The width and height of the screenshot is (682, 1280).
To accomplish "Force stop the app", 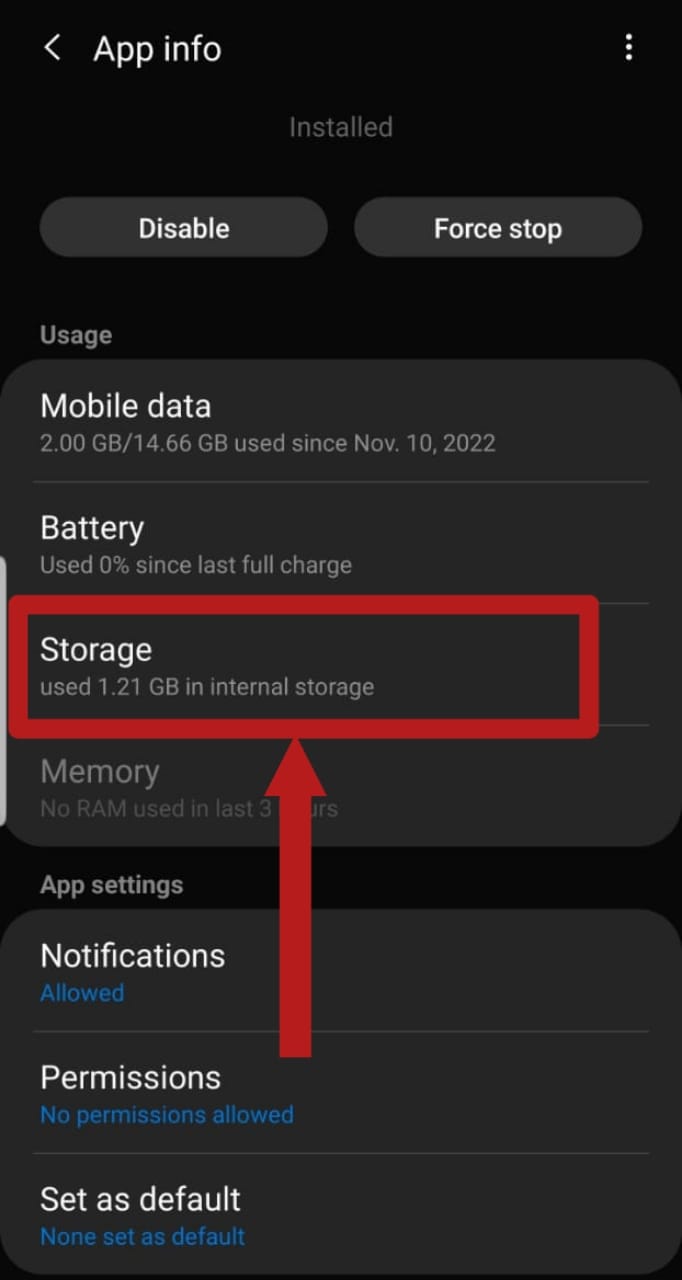I will click(x=497, y=228).
